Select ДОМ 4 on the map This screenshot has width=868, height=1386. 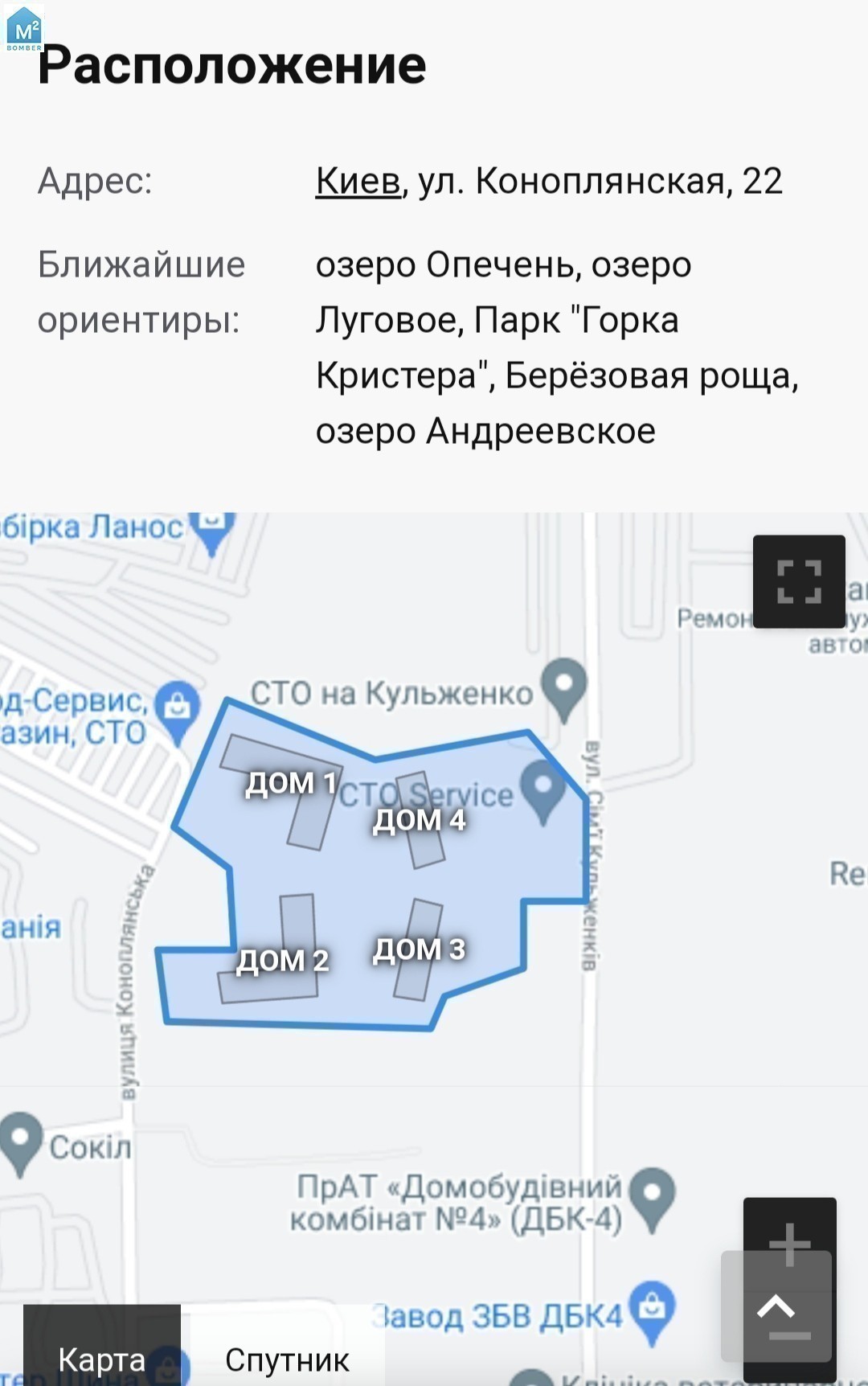[x=419, y=820]
